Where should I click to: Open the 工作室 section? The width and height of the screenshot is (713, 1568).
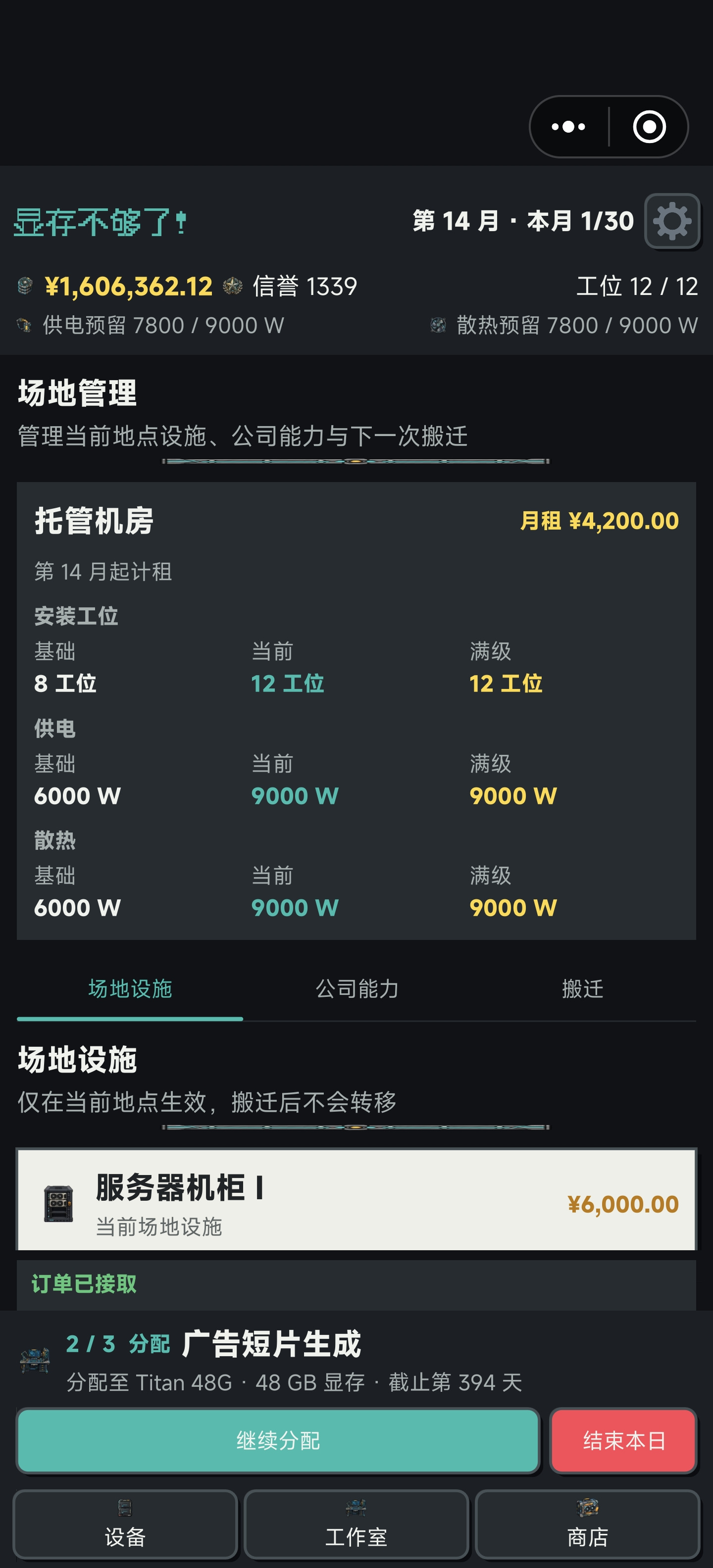click(356, 1524)
